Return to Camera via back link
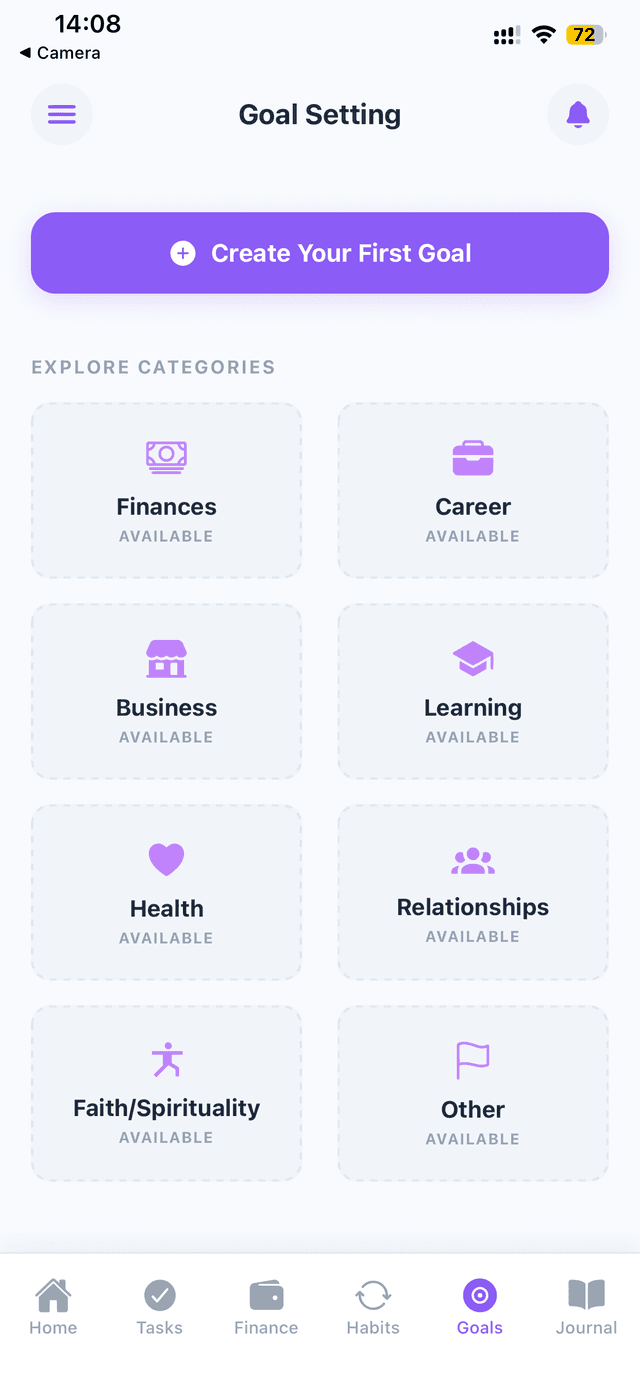This screenshot has height=1385, width=640. pyautogui.click(x=60, y=53)
